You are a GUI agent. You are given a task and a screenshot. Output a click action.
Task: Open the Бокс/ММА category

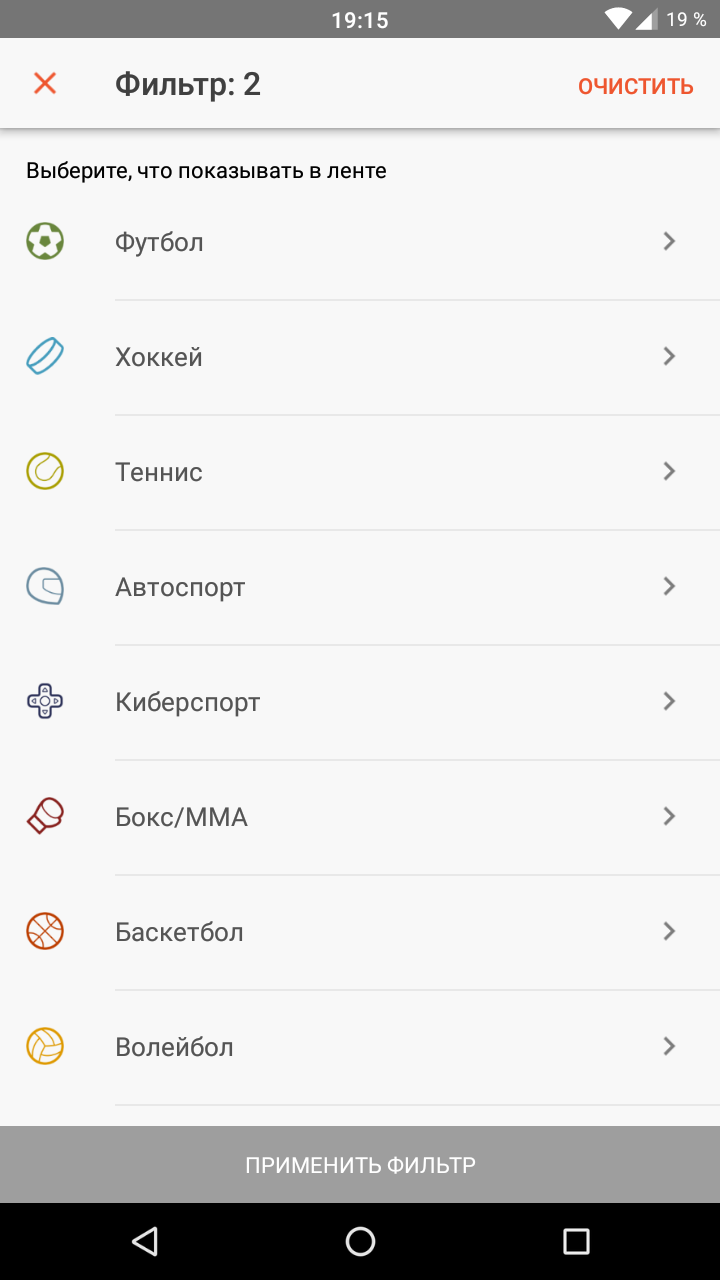pos(360,817)
